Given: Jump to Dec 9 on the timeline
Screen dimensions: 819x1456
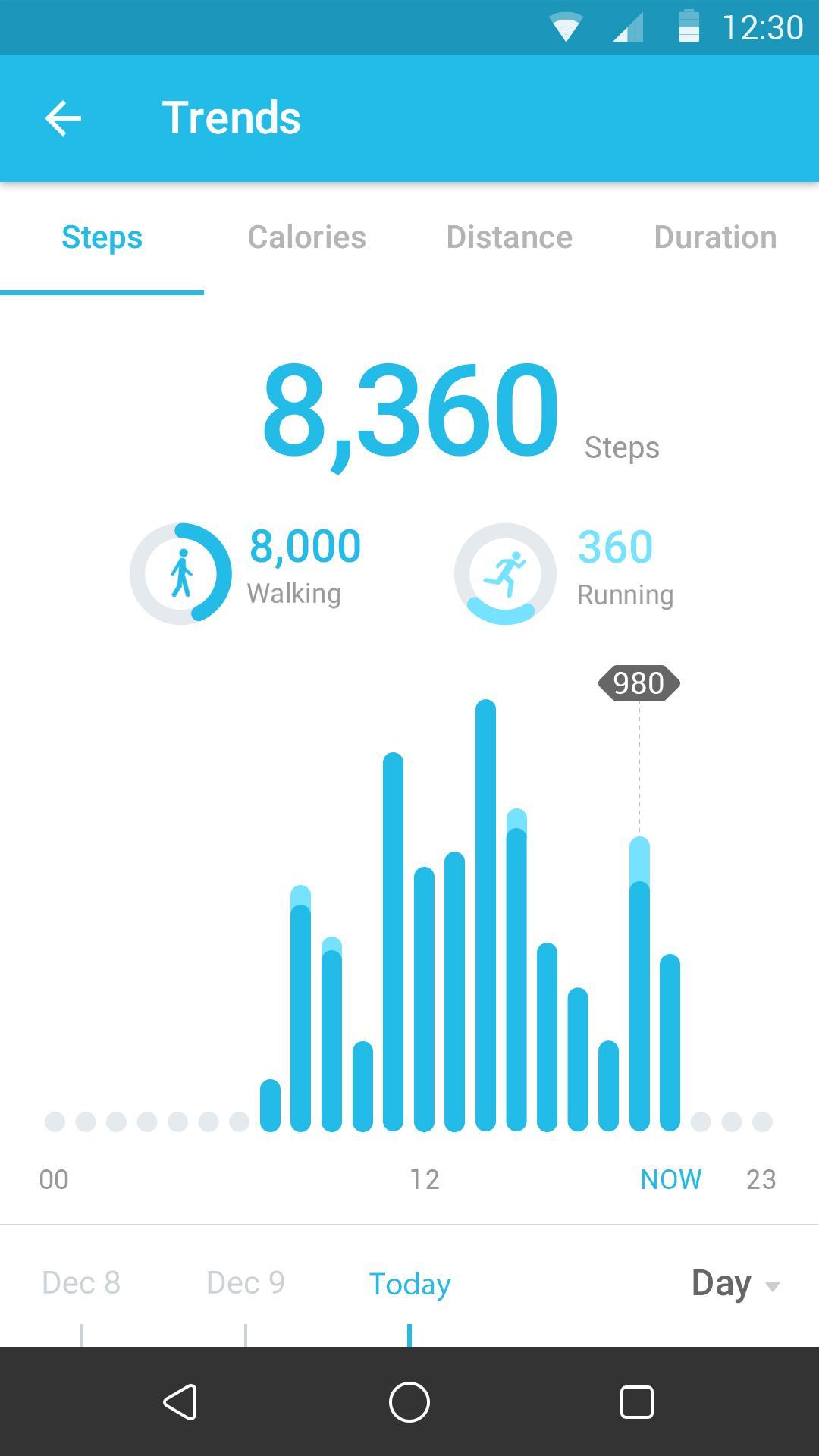Looking at the screenshot, I should click(x=245, y=1283).
